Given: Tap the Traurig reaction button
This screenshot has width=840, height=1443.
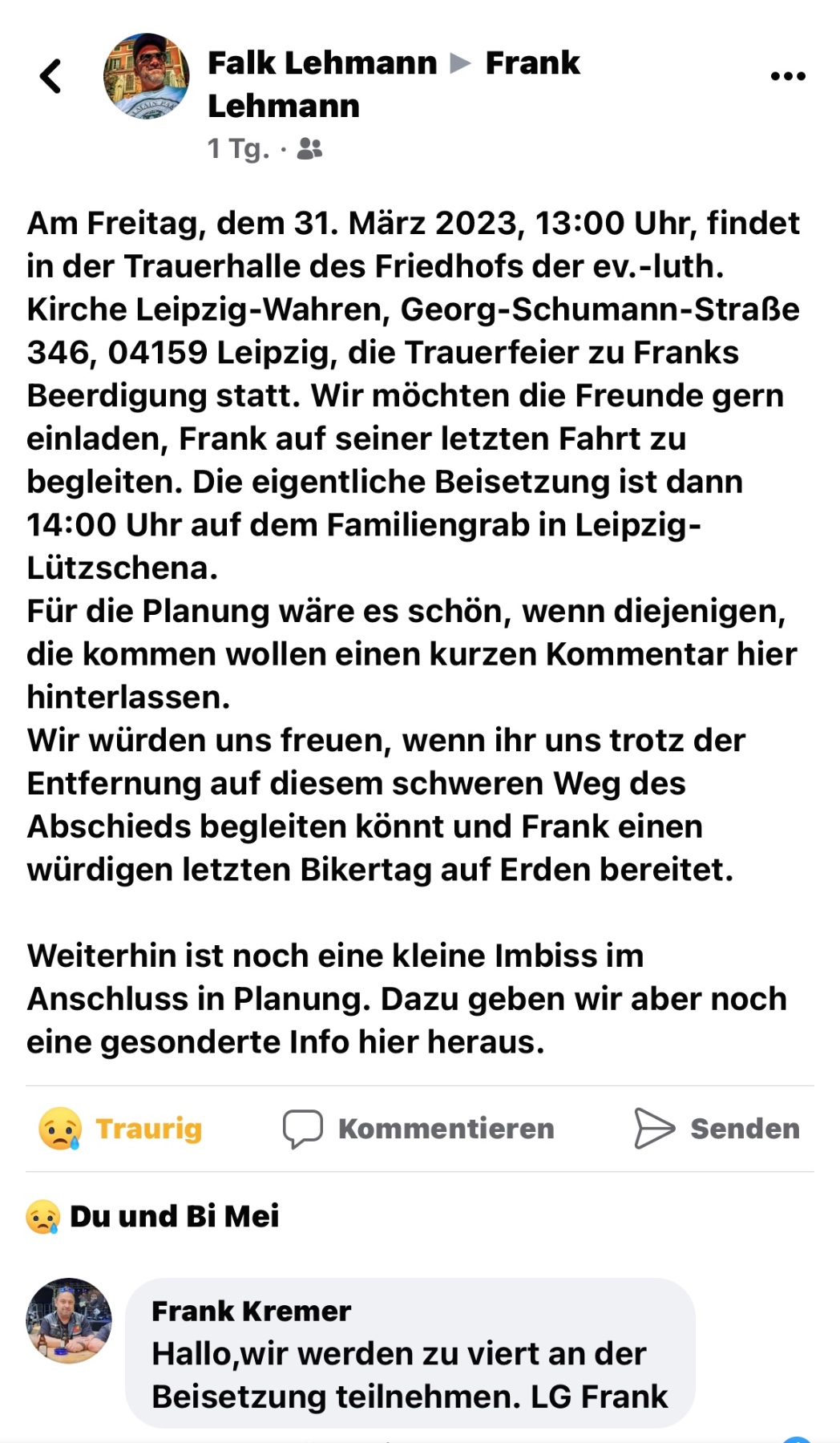Looking at the screenshot, I should coord(120,1128).
